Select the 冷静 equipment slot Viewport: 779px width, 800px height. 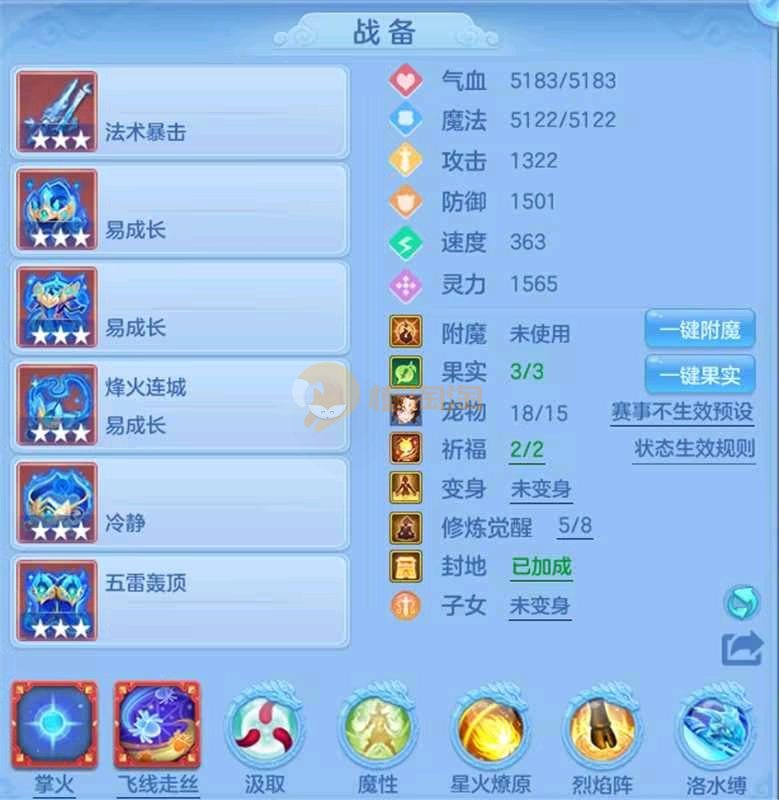[x=181, y=503]
